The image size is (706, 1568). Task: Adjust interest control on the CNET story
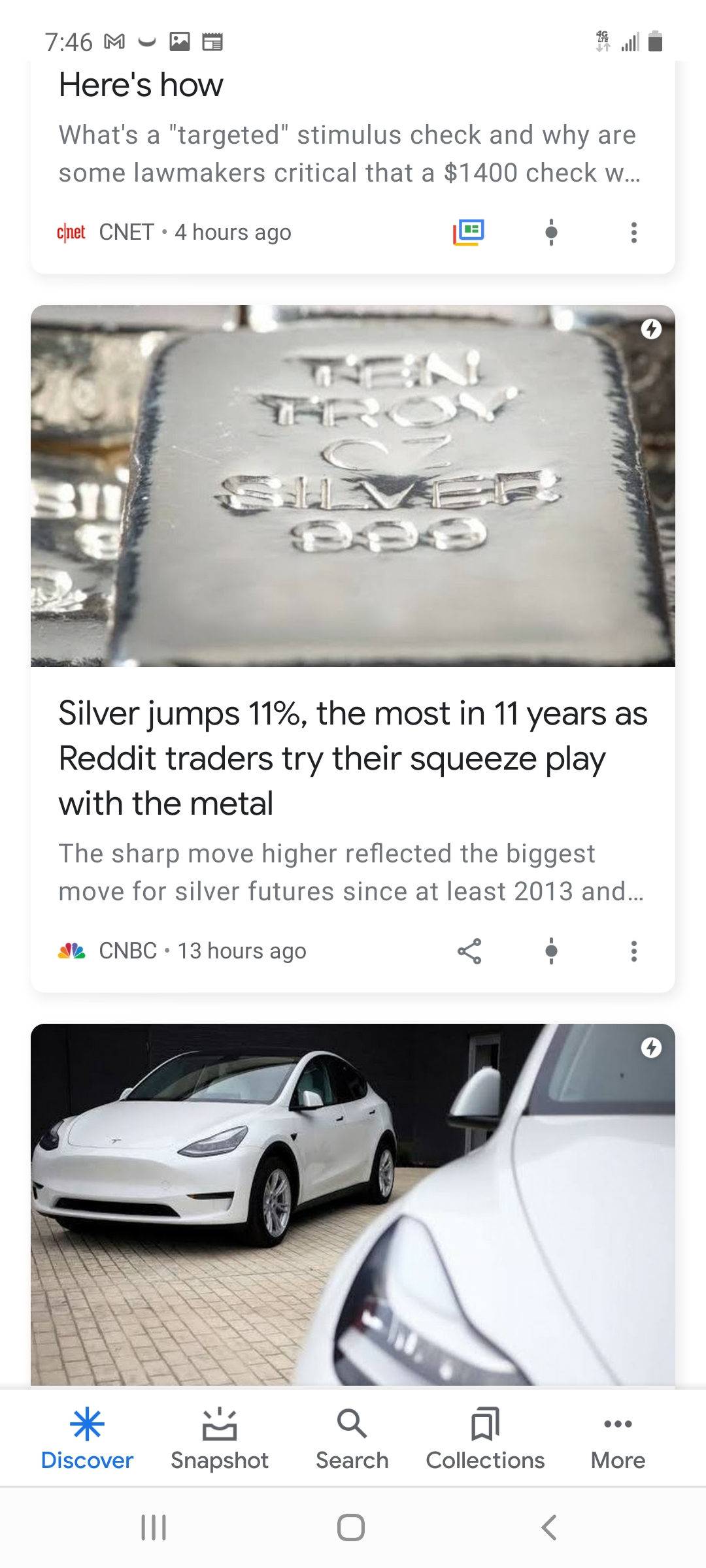click(551, 232)
